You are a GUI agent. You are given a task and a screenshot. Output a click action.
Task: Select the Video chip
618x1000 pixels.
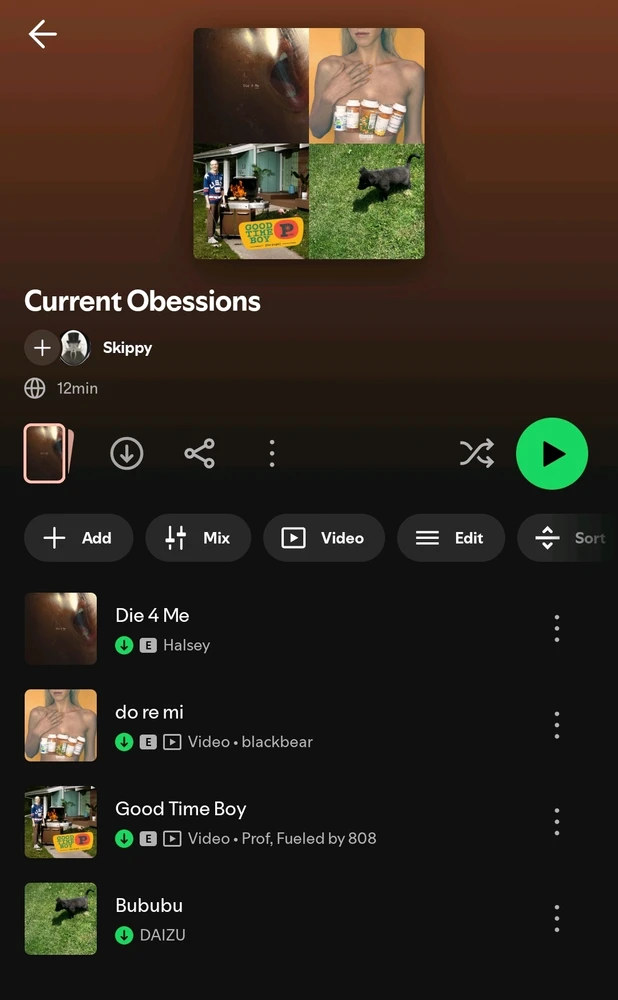[x=324, y=538]
